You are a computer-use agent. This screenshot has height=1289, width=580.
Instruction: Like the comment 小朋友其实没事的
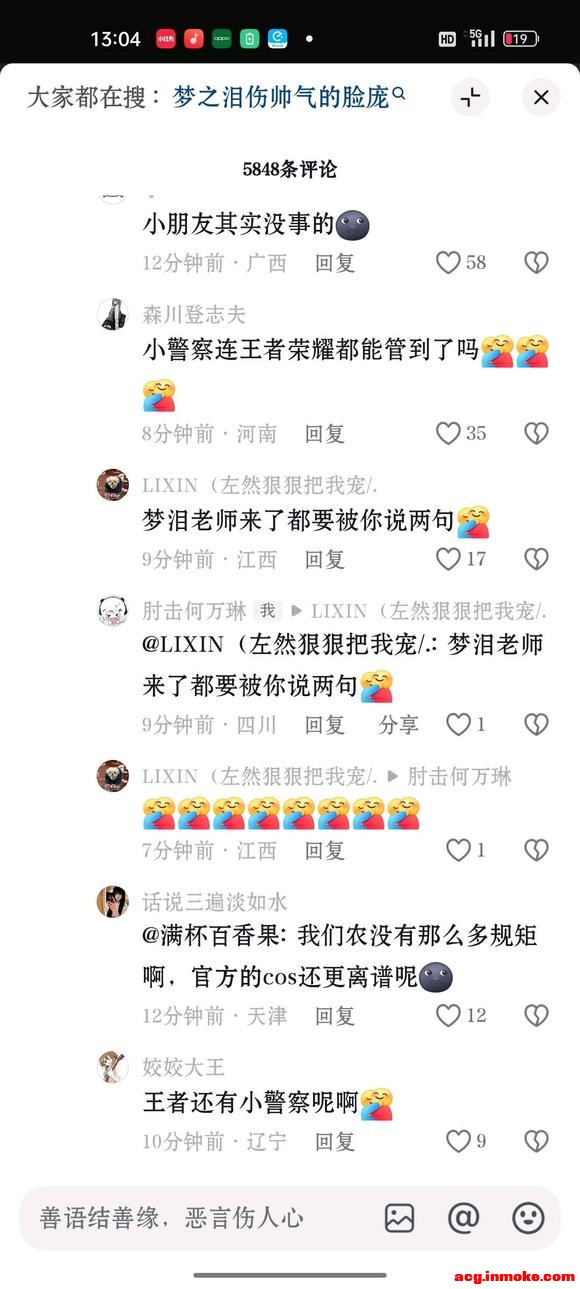tap(448, 262)
